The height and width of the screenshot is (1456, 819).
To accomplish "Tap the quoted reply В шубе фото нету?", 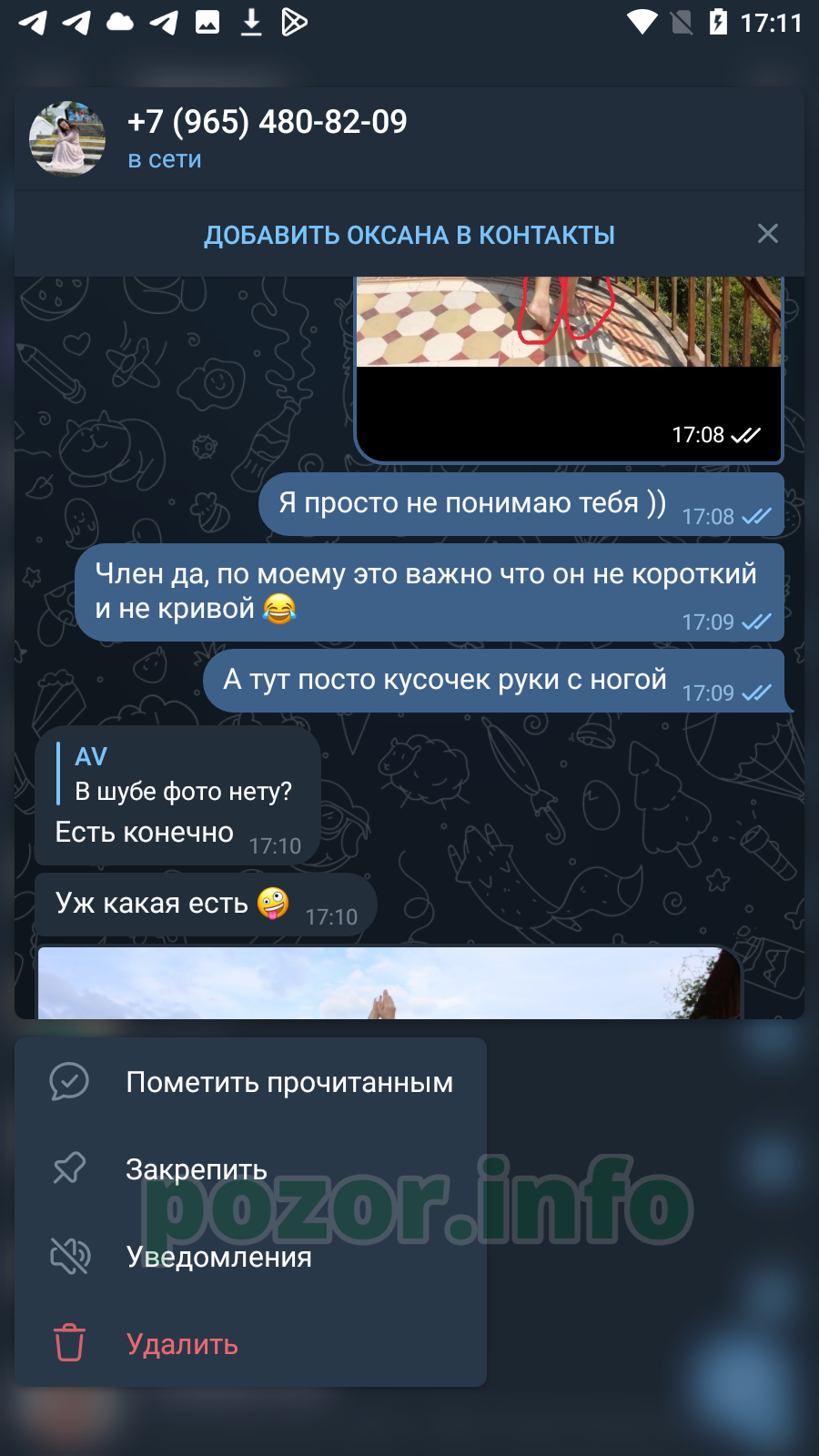I will pos(177,773).
